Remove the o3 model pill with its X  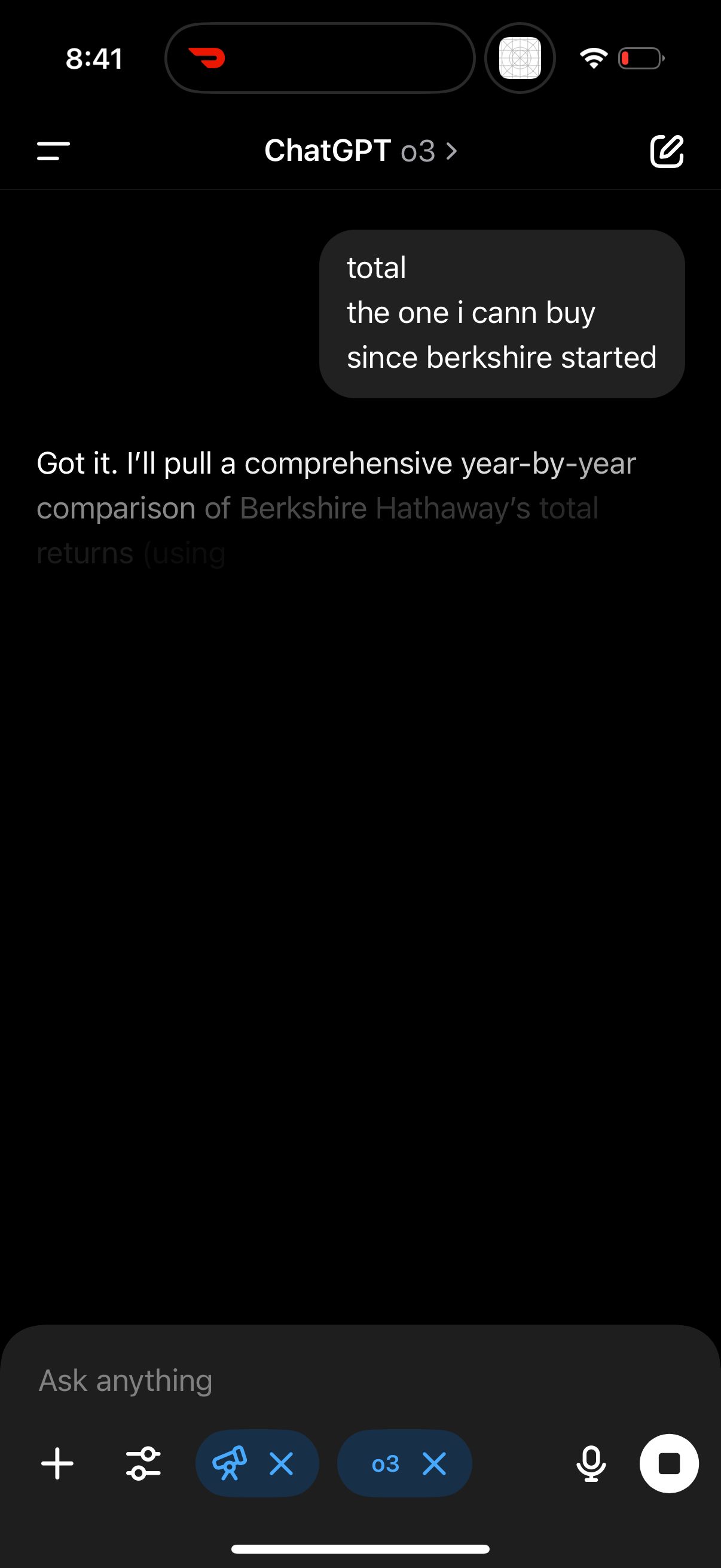click(434, 1463)
